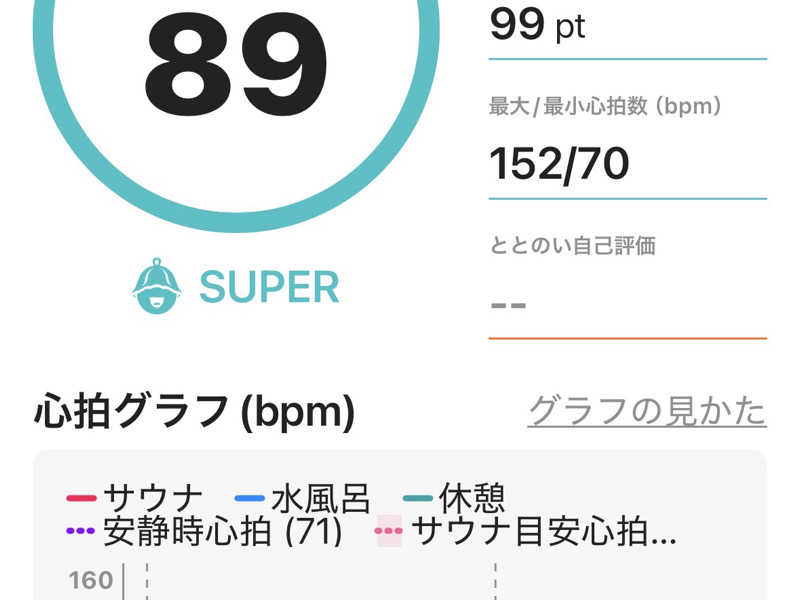Viewport: 800px width, 600px height.
Task: Set the ととのい自己評価 value
Action: coord(626,303)
